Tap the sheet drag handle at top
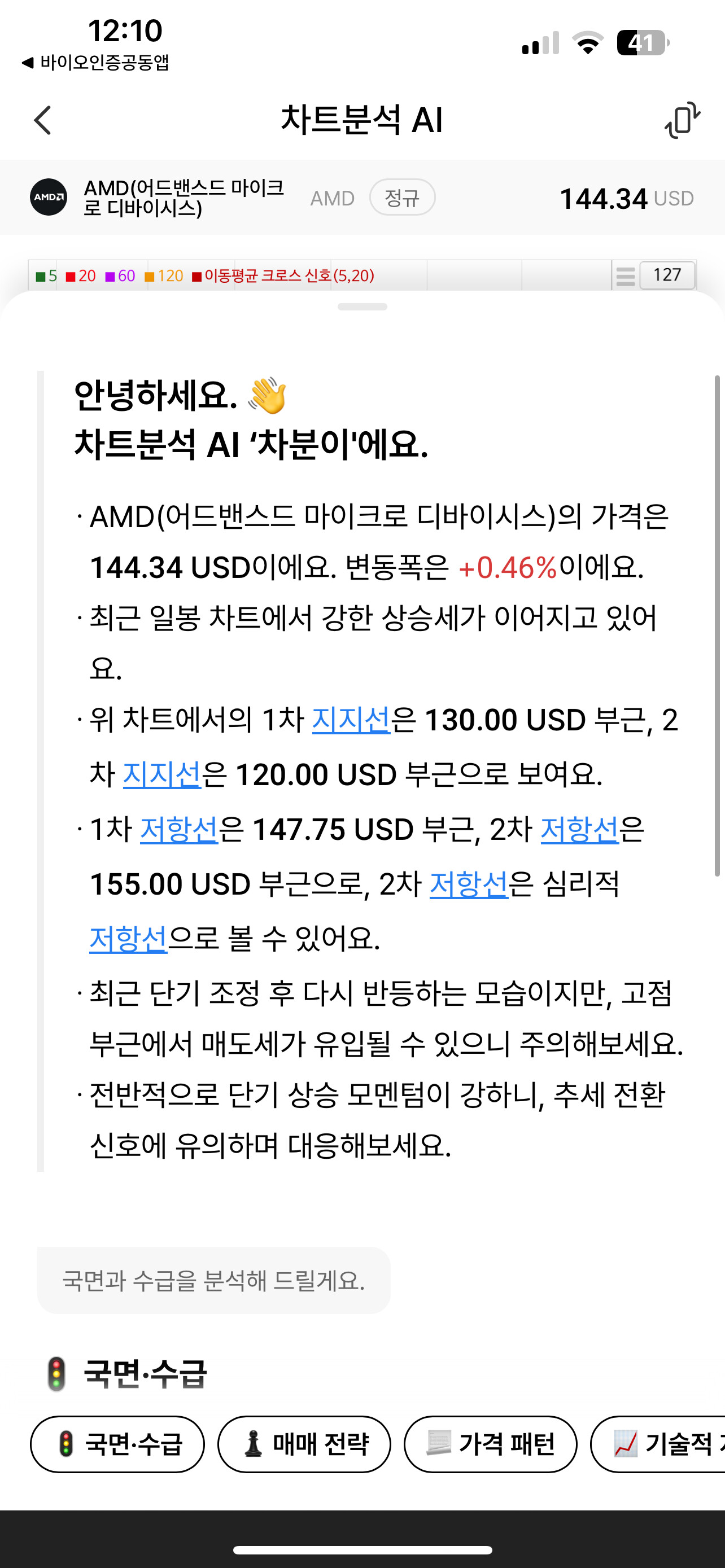725x1568 pixels. pos(362,307)
